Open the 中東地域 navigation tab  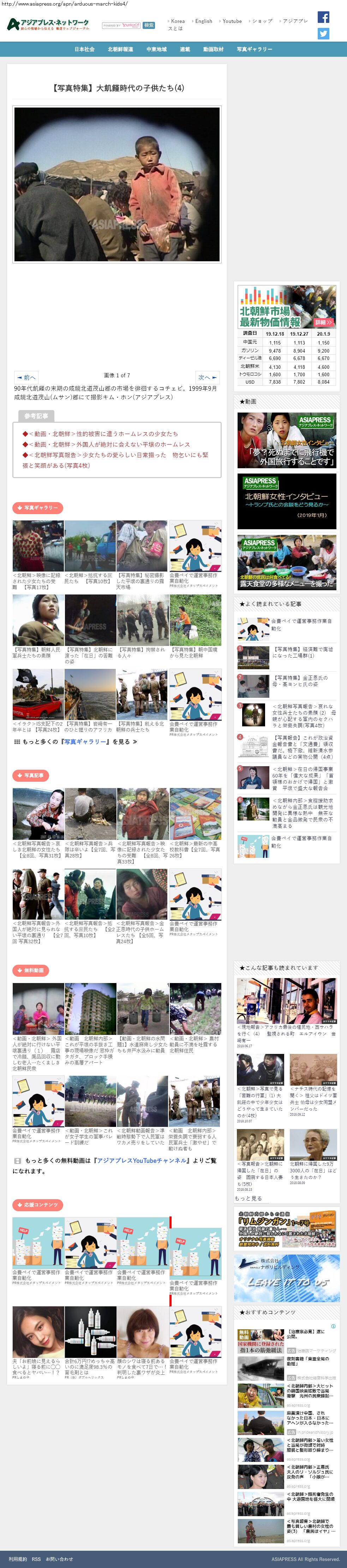(x=156, y=49)
